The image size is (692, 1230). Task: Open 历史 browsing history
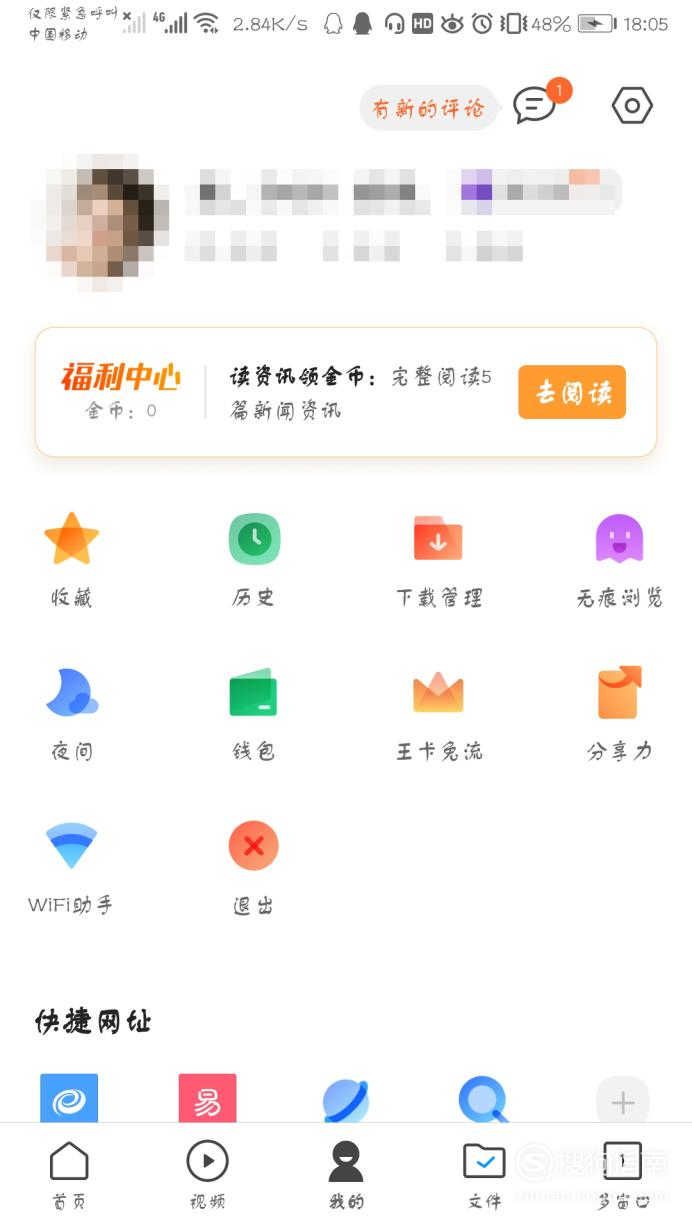254,560
